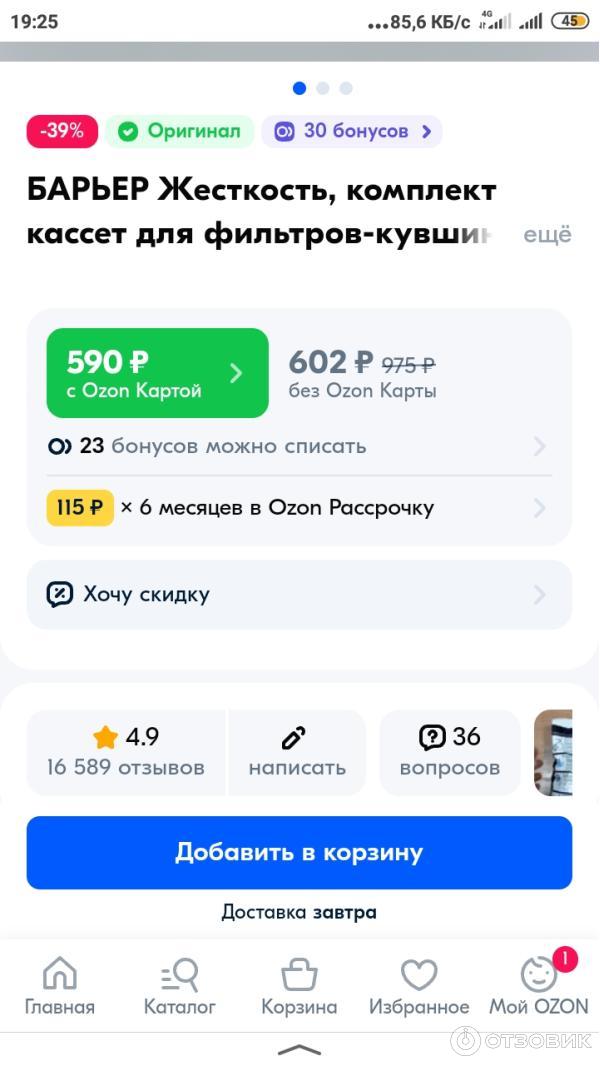Viewport: 600px width, 1066px height.
Task: Open 23 бонусов можно списать row
Action: coord(298,446)
